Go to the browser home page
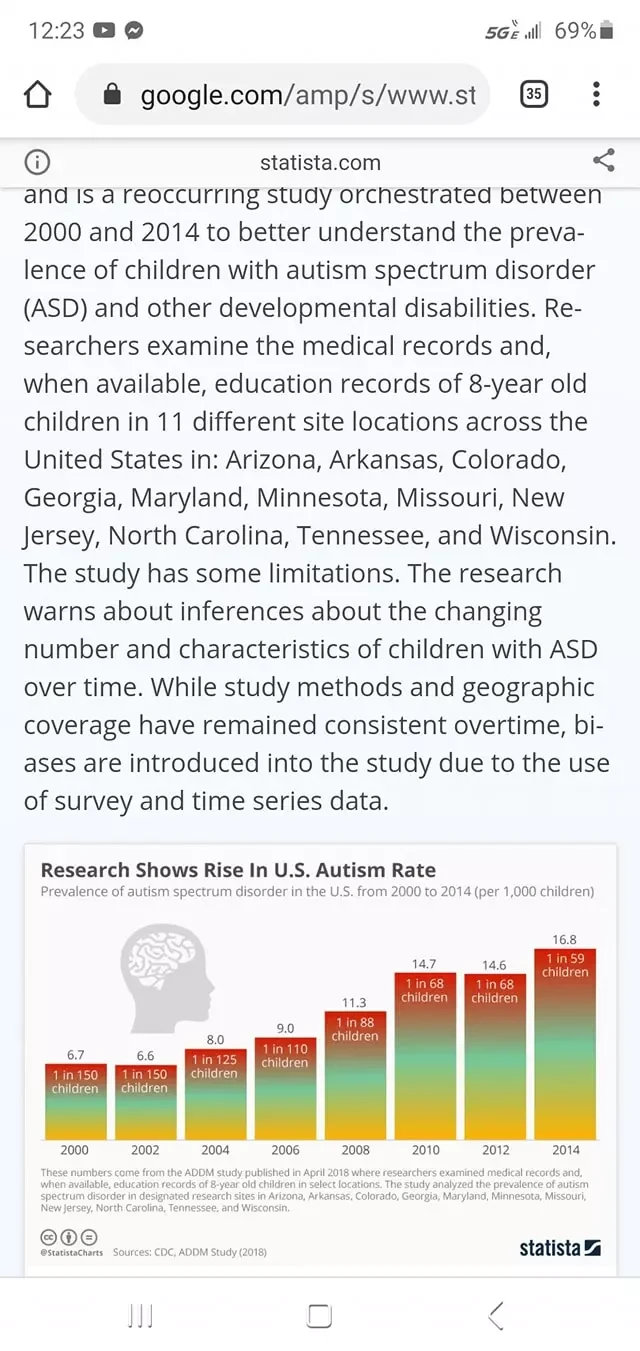This screenshot has width=640, height=1351. pyautogui.click(x=37, y=95)
